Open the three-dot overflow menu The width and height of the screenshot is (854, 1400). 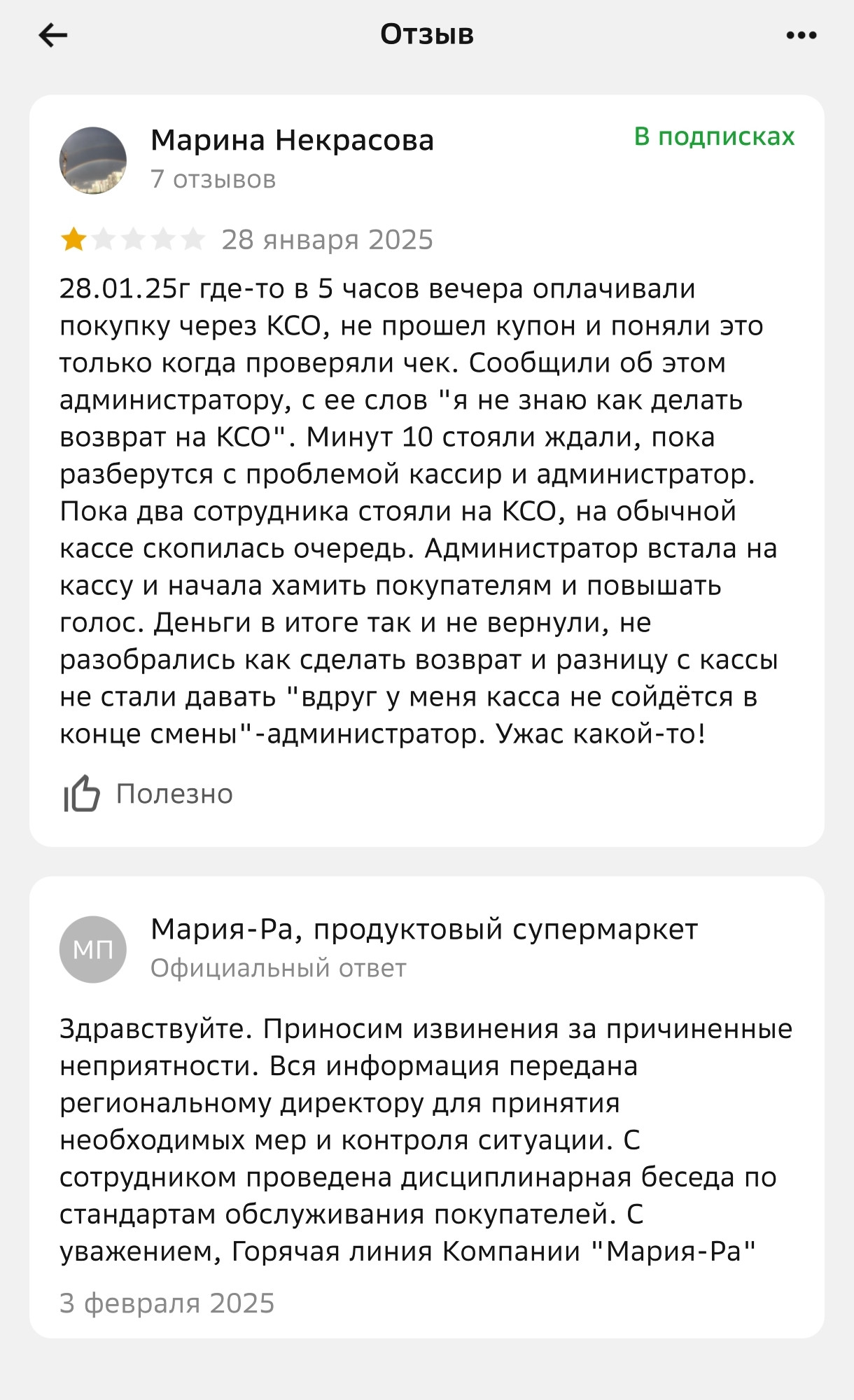click(801, 35)
